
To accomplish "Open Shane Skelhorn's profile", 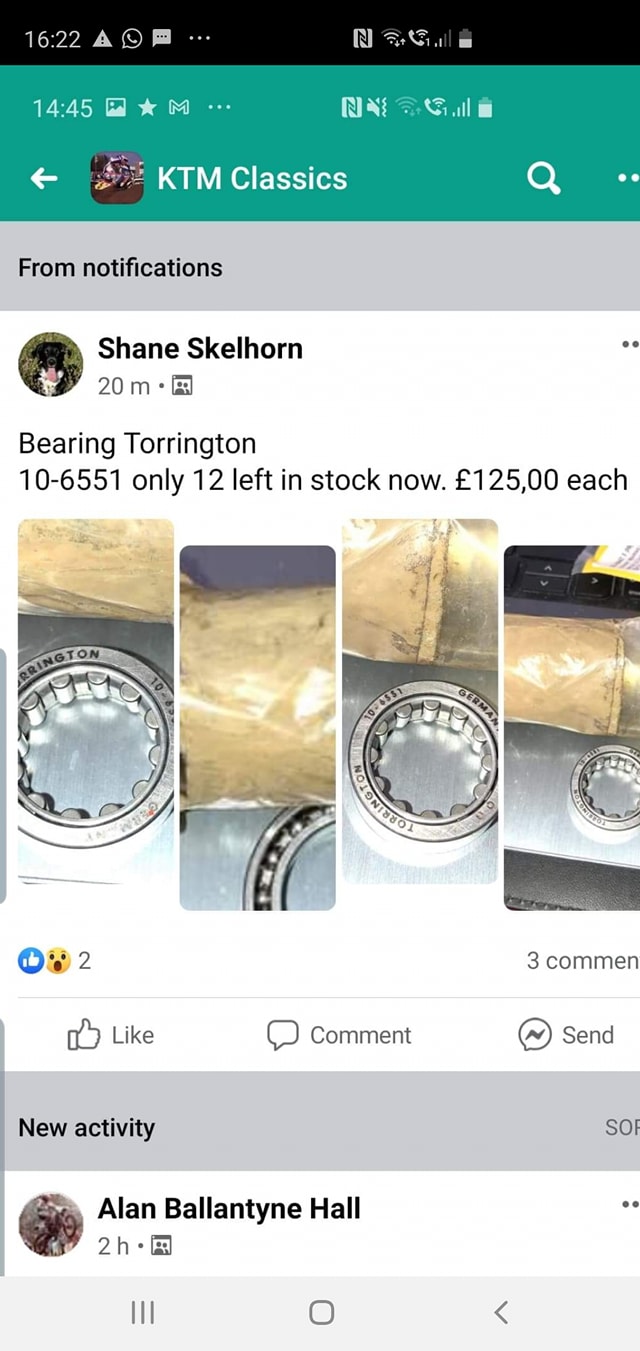I will (x=199, y=348).
